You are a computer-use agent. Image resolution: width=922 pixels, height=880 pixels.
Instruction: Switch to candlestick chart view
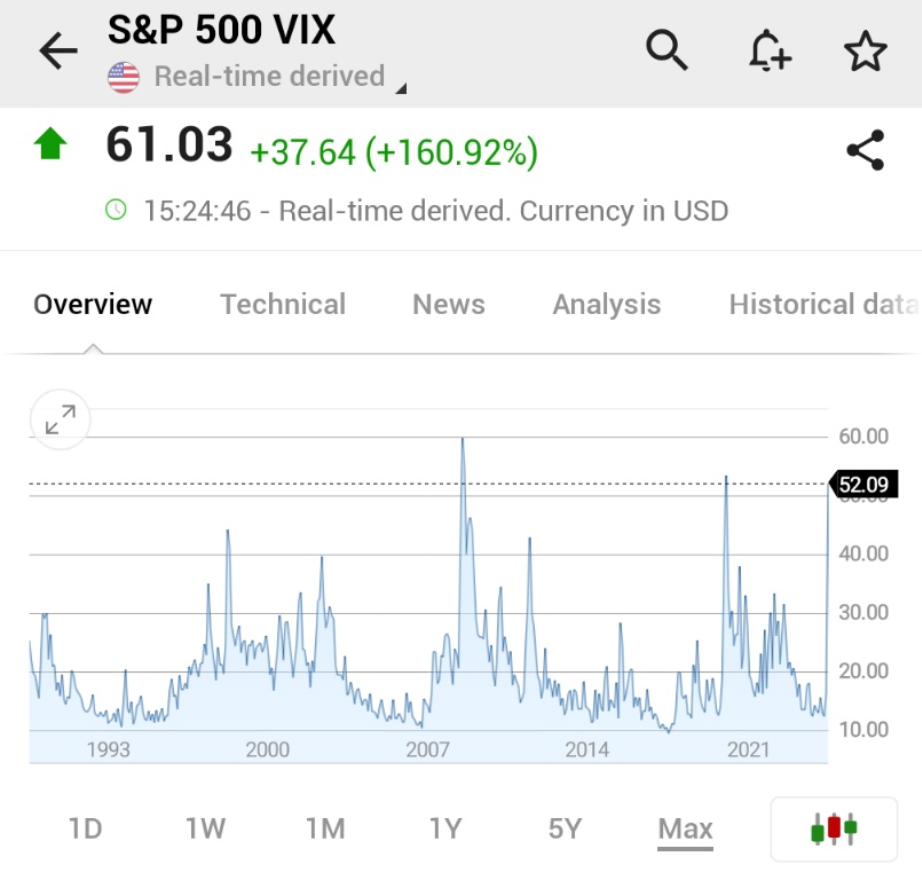[x=833, y=829]
